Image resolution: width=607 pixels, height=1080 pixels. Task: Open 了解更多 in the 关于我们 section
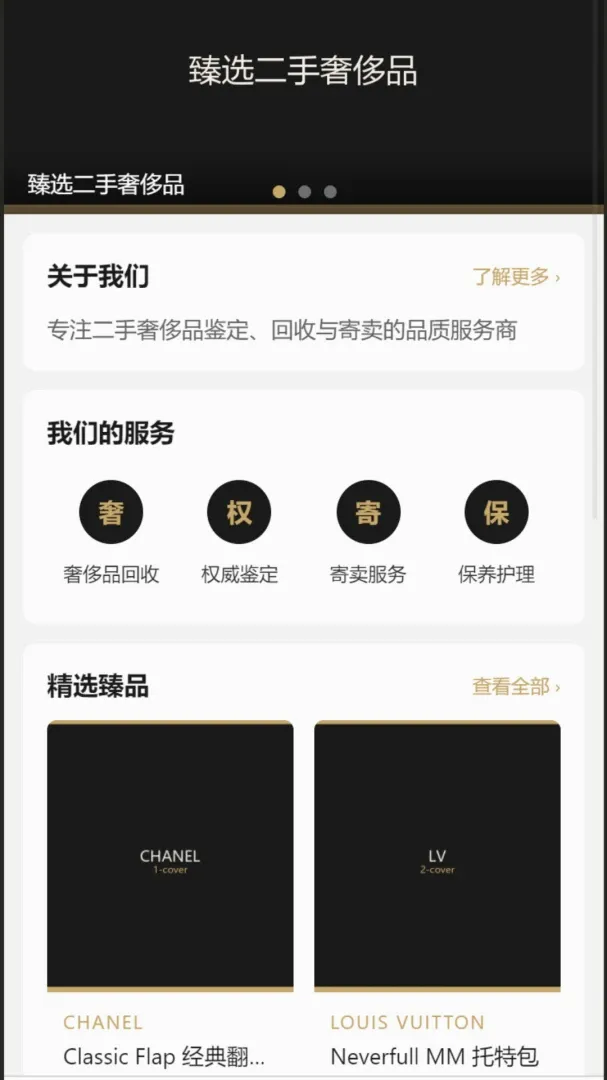[516, 277]
